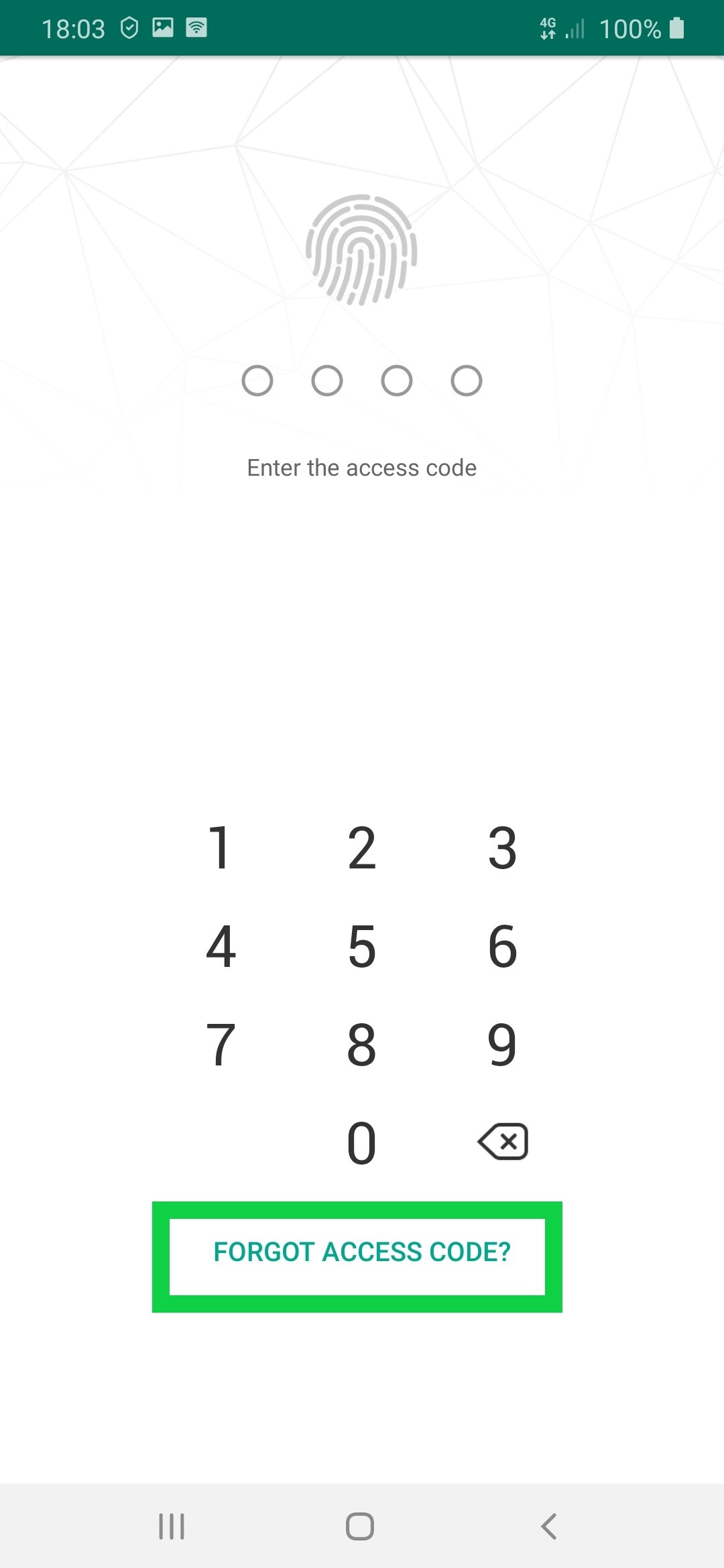Open the Forgot Access Code link

point(361,1252)
